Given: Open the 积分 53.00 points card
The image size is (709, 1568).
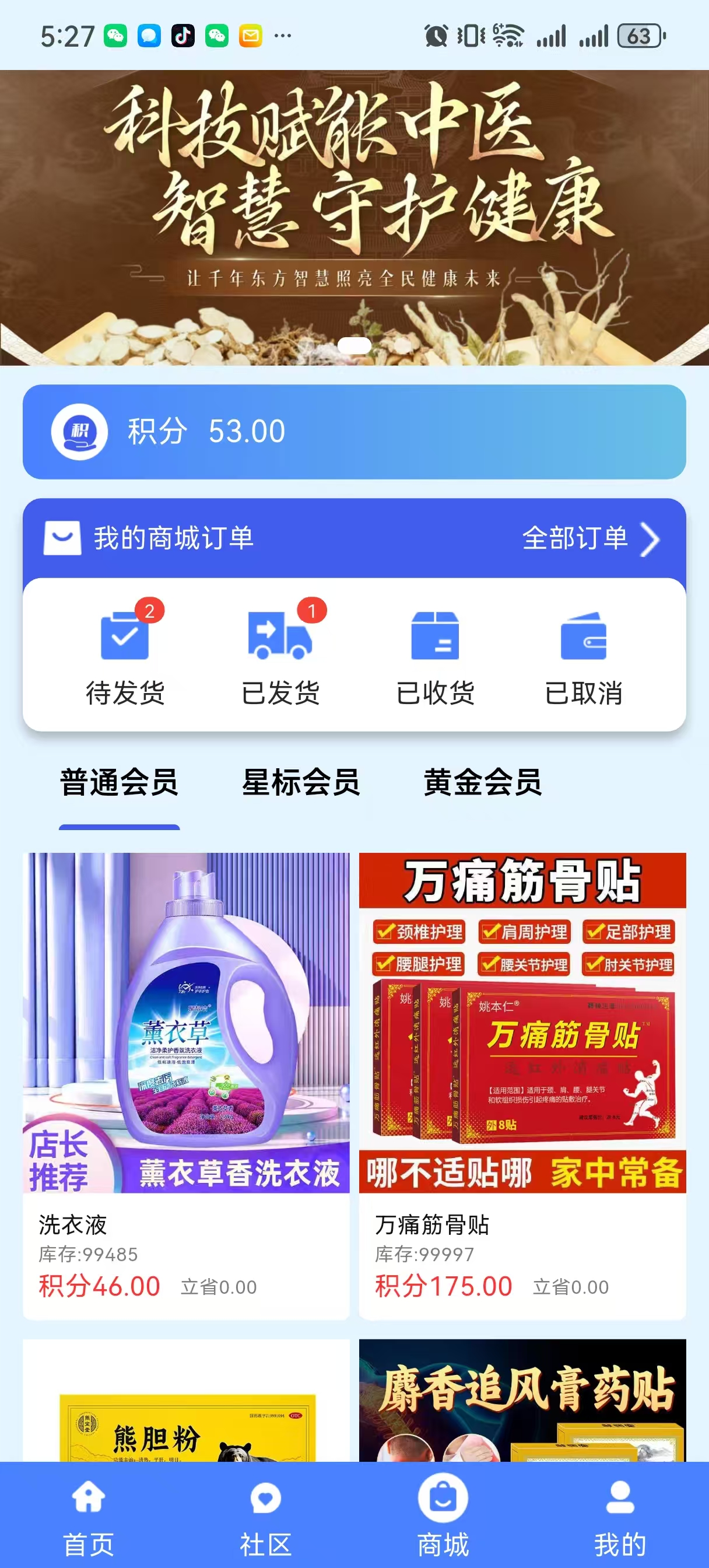Looking at the screenshot, I should (354, 432).
